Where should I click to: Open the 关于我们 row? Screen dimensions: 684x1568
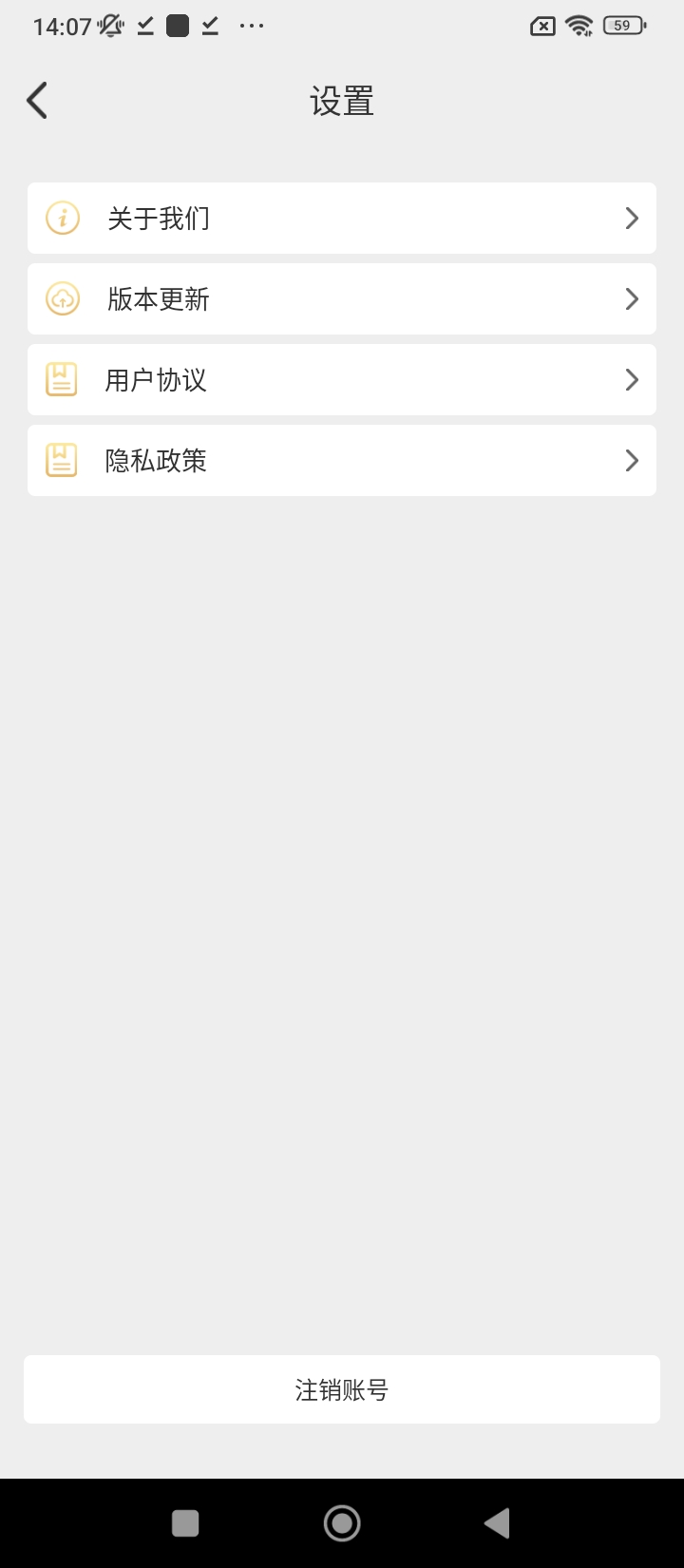(x=342, y=219)
